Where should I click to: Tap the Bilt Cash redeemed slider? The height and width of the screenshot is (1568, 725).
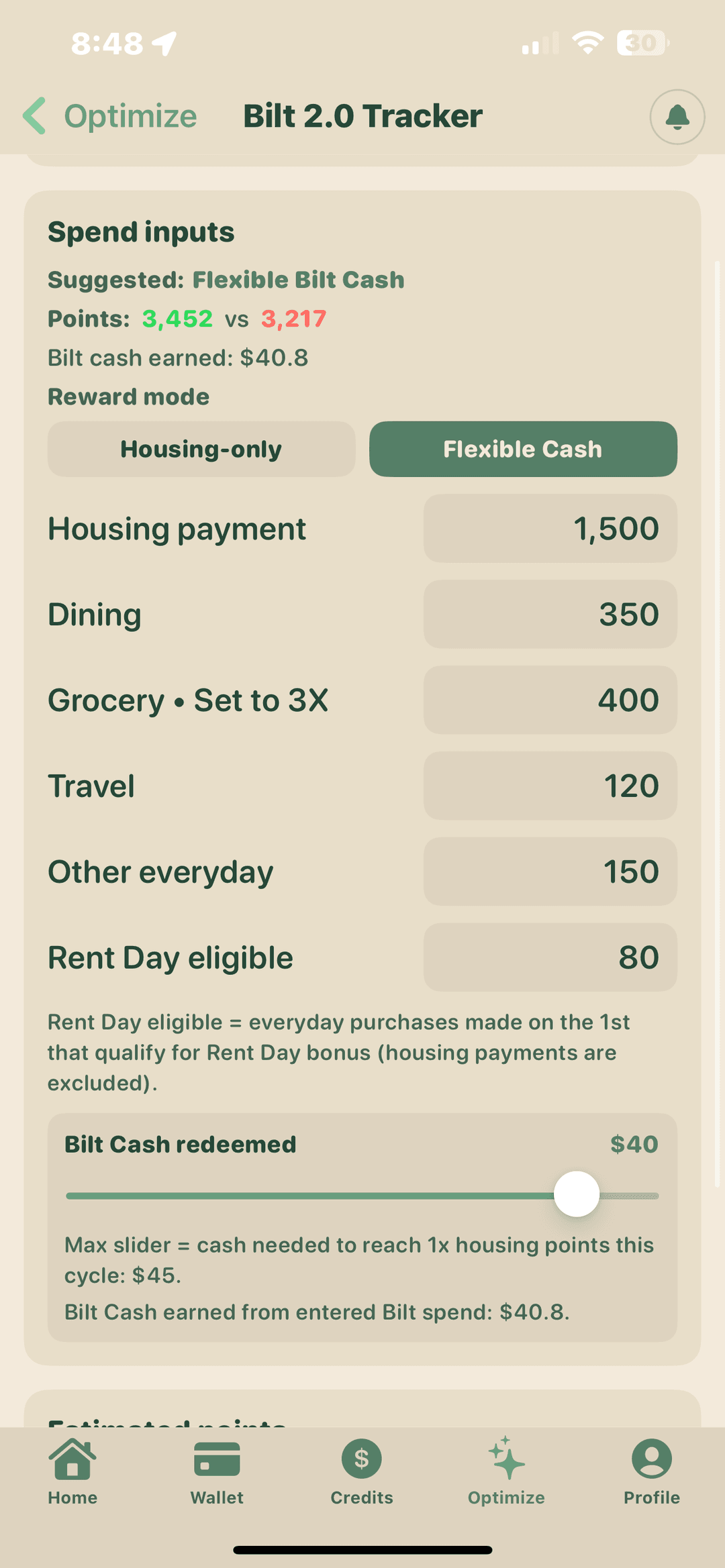click(x=577, y=1195)
